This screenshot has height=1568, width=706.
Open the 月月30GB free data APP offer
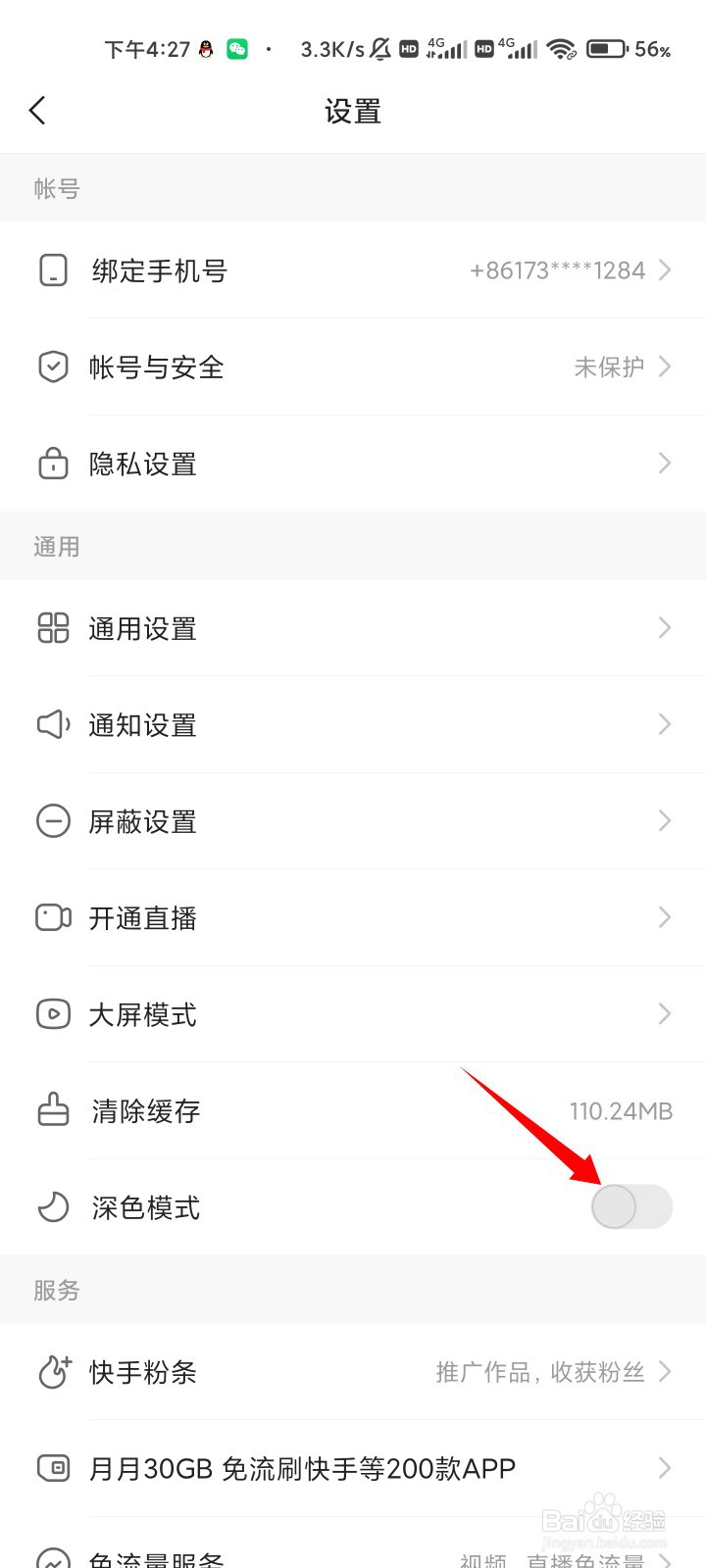click(x=353, y=1467)
